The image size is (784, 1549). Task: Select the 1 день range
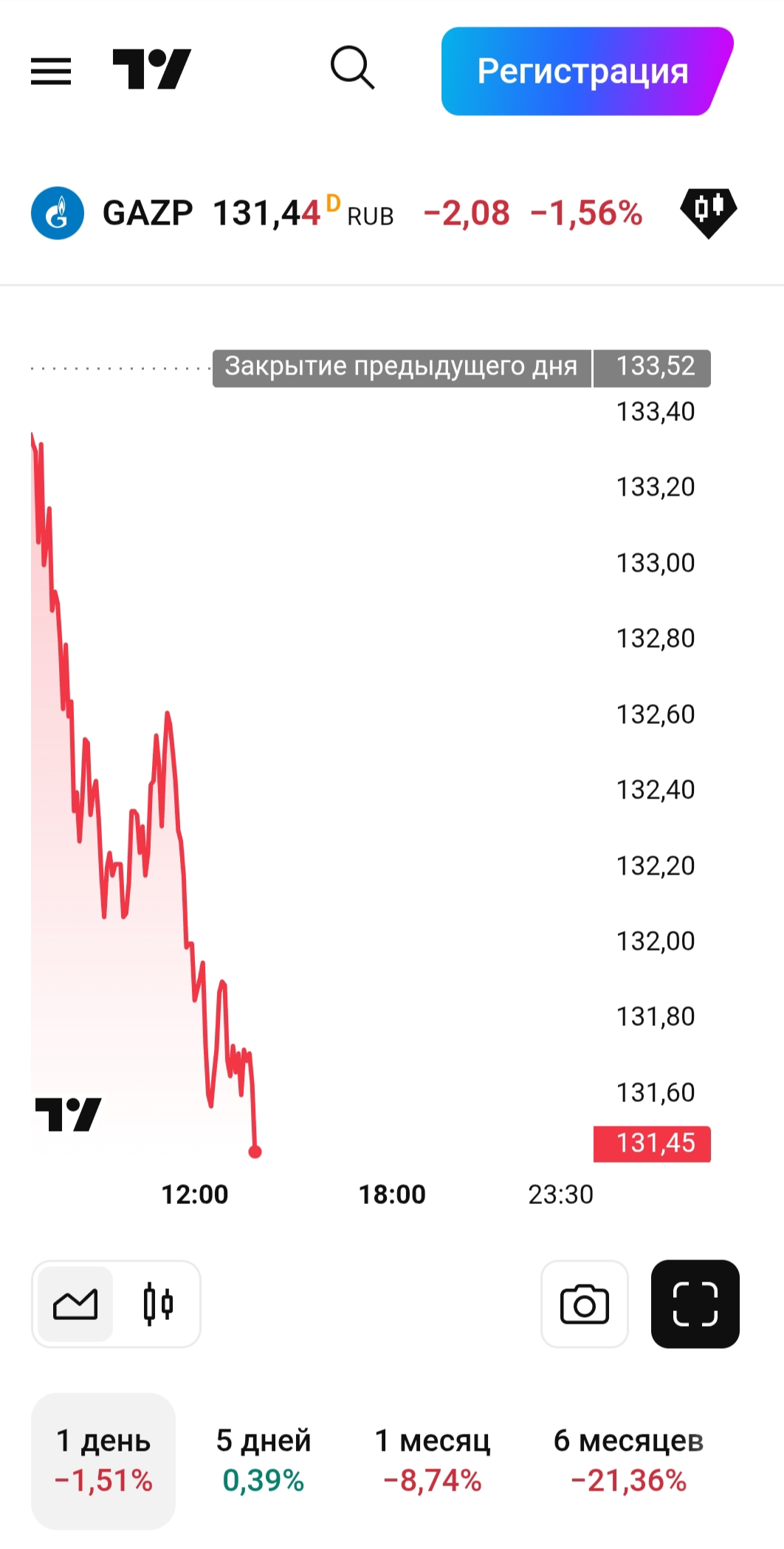103,1460
